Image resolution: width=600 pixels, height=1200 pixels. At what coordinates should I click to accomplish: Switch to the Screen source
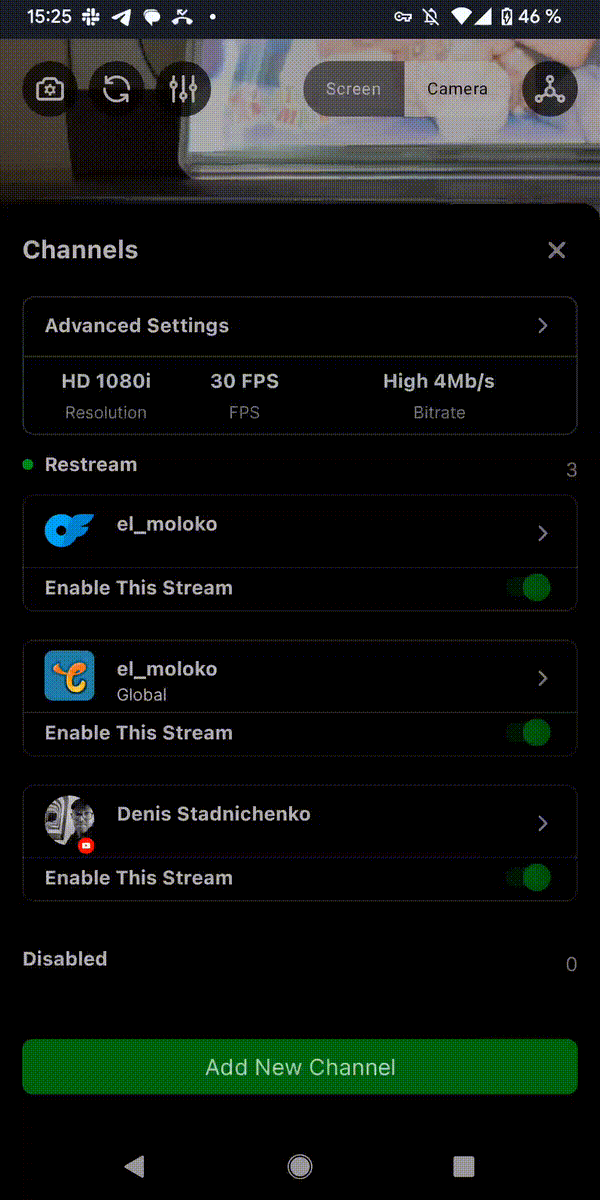(353, 89)
